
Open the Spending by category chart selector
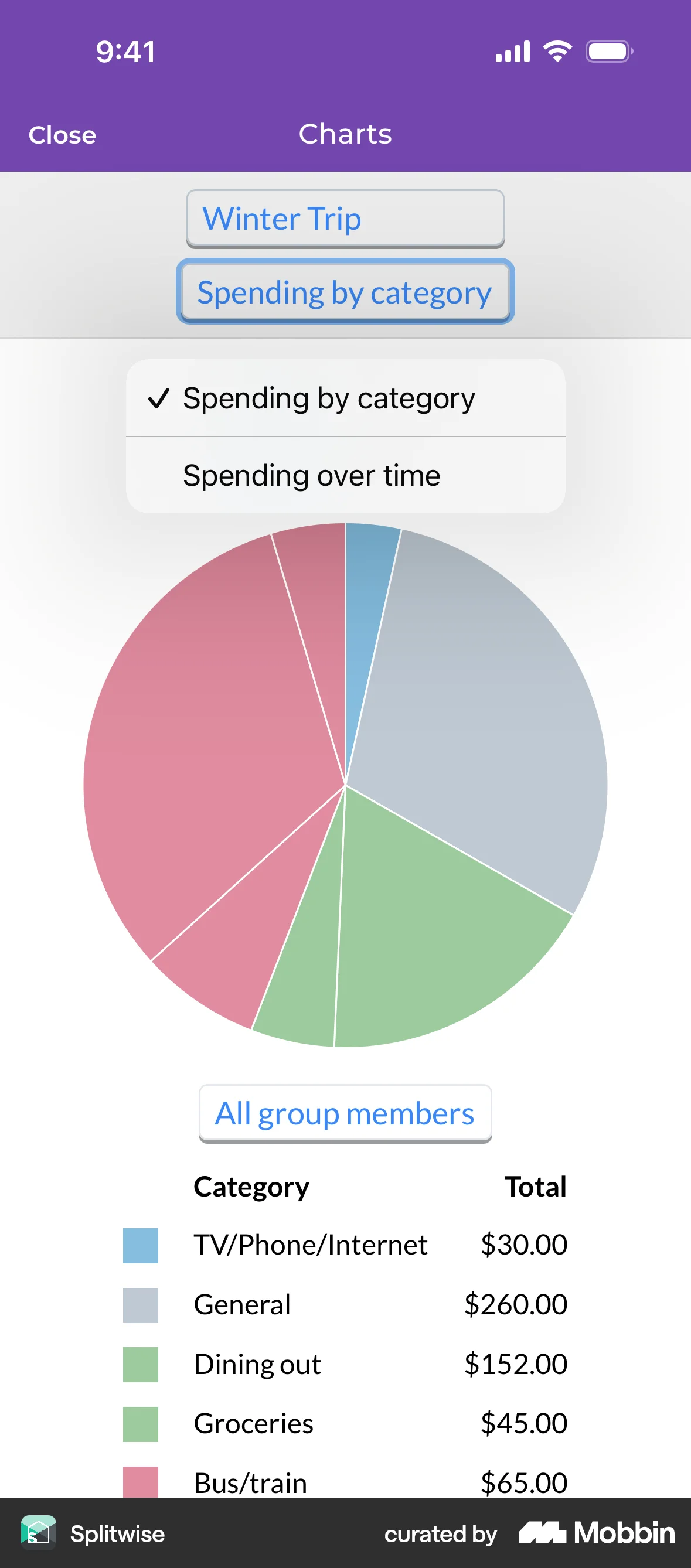pyautogui.click(x=345, y=292)
